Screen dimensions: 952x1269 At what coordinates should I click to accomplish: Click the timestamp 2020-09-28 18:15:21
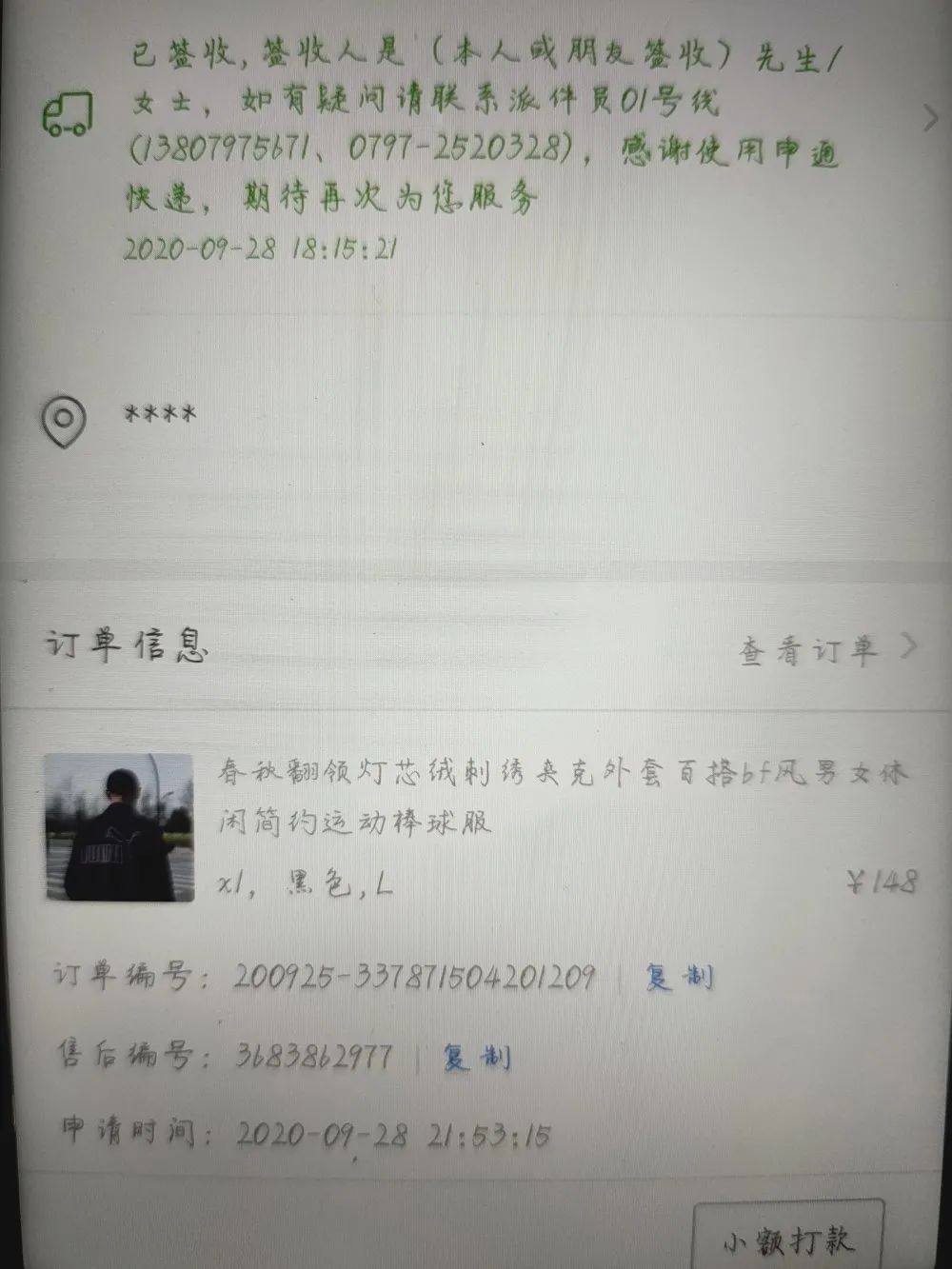[x=262, y=248]
